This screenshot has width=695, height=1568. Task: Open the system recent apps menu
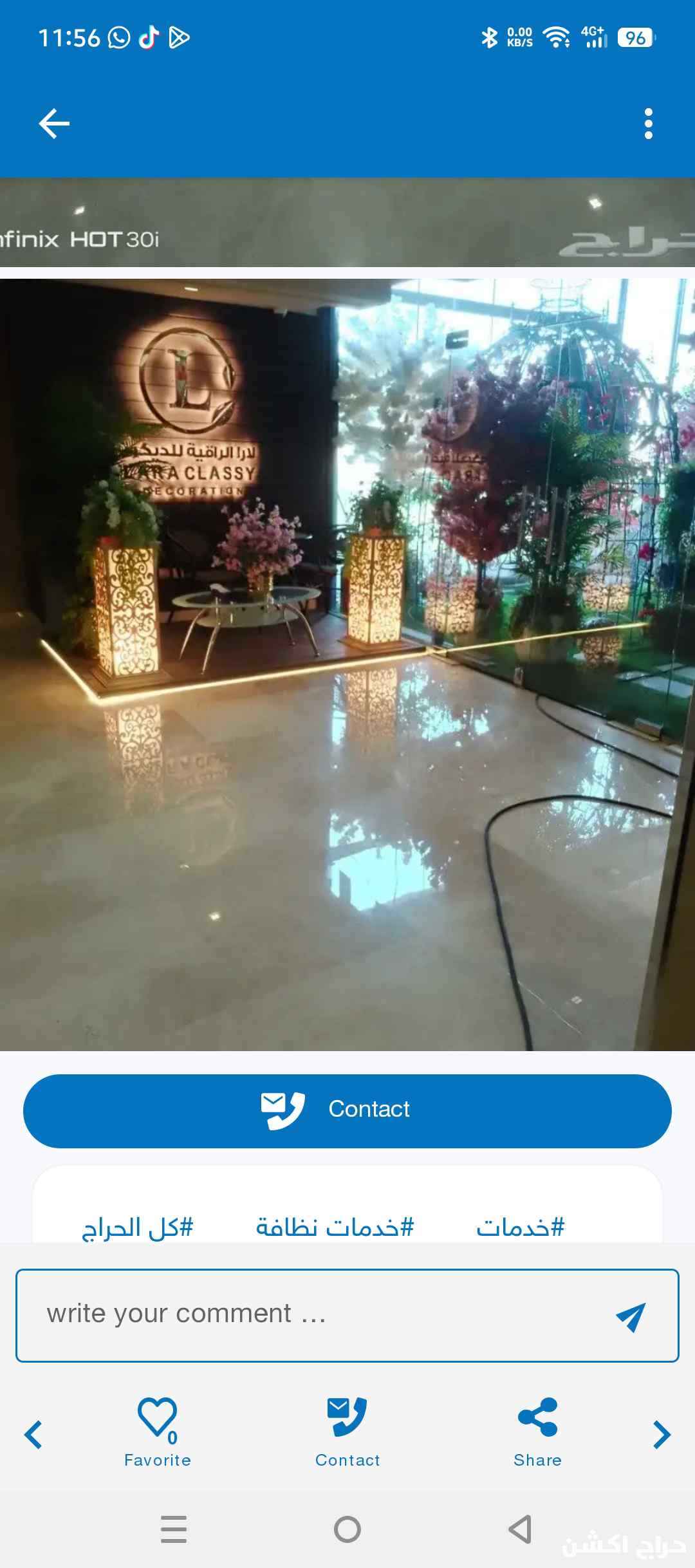[174, 1529]
